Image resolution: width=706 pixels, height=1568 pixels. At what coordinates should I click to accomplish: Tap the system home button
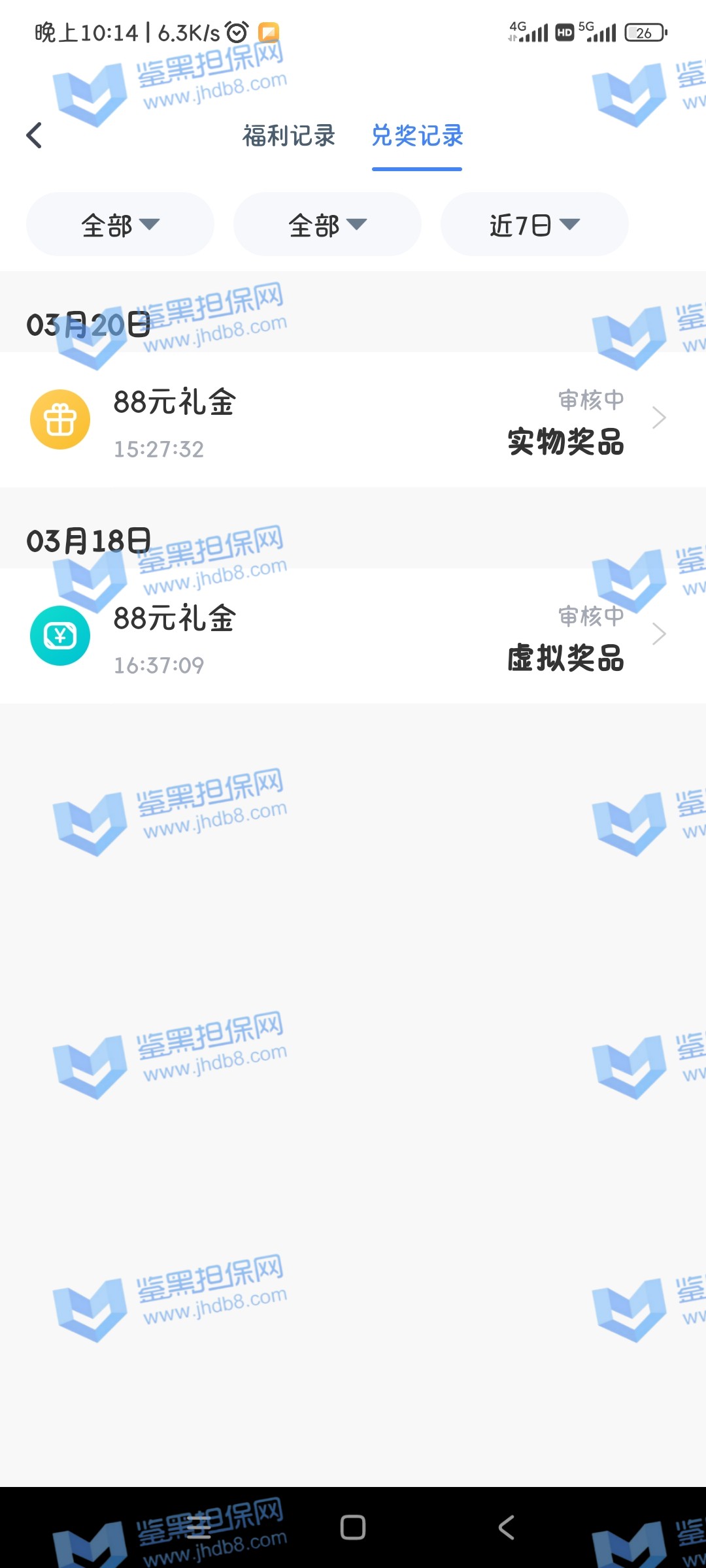(x=353, y=1527)
